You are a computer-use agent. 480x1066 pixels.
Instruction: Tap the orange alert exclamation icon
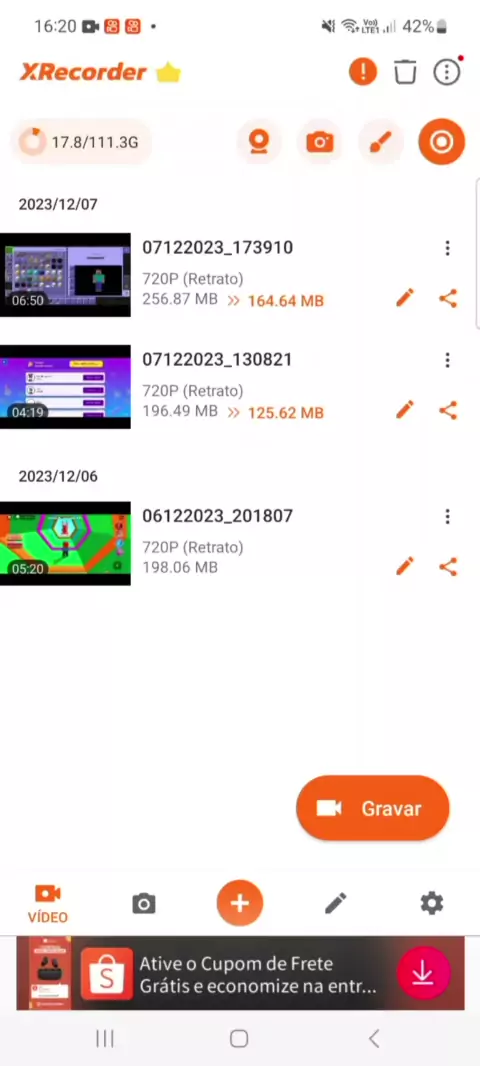coord(363,71)
